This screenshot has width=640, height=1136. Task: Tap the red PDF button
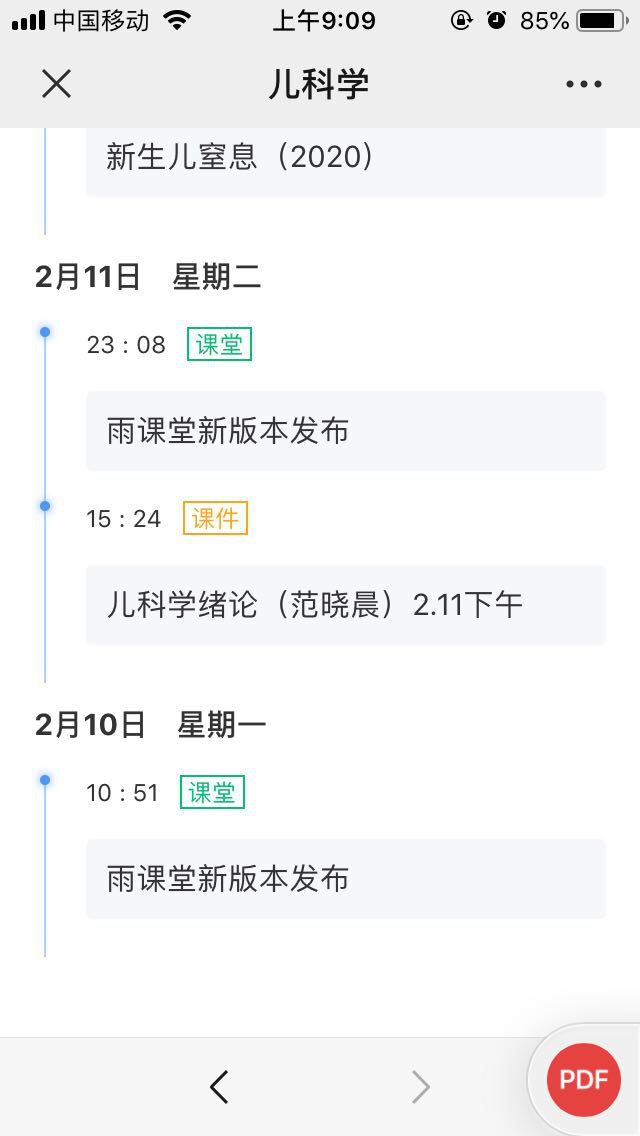[x=584, y=1080]
